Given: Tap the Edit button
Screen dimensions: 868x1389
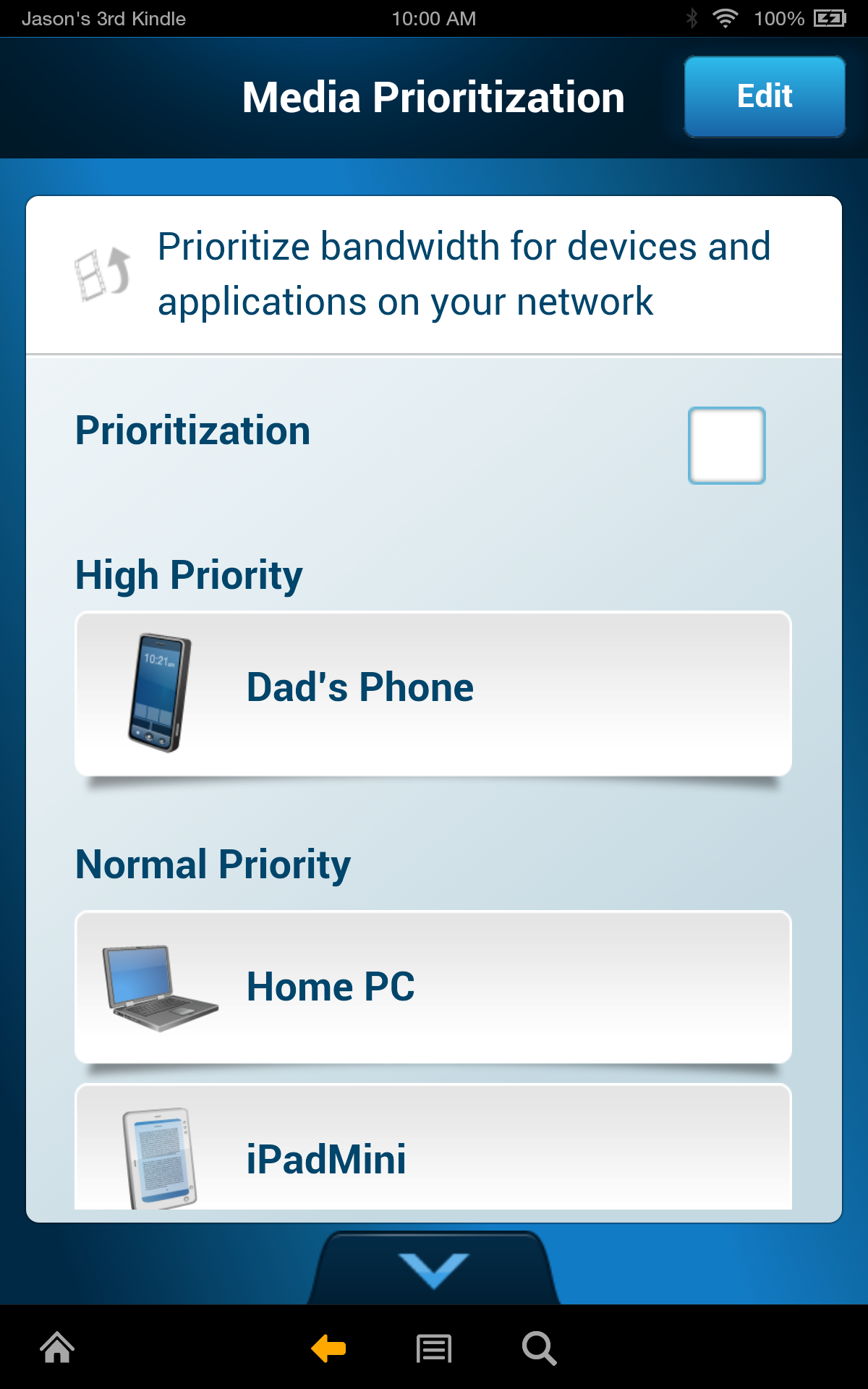Looking at the screenshot, I should pyautogui.click(x=764, y=95).
